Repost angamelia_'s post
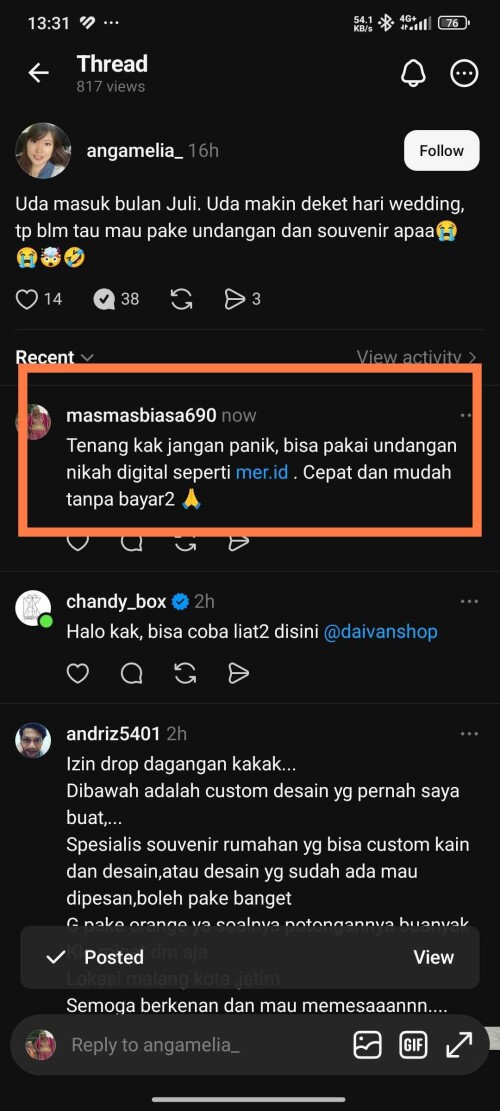 tap(182, 300)
